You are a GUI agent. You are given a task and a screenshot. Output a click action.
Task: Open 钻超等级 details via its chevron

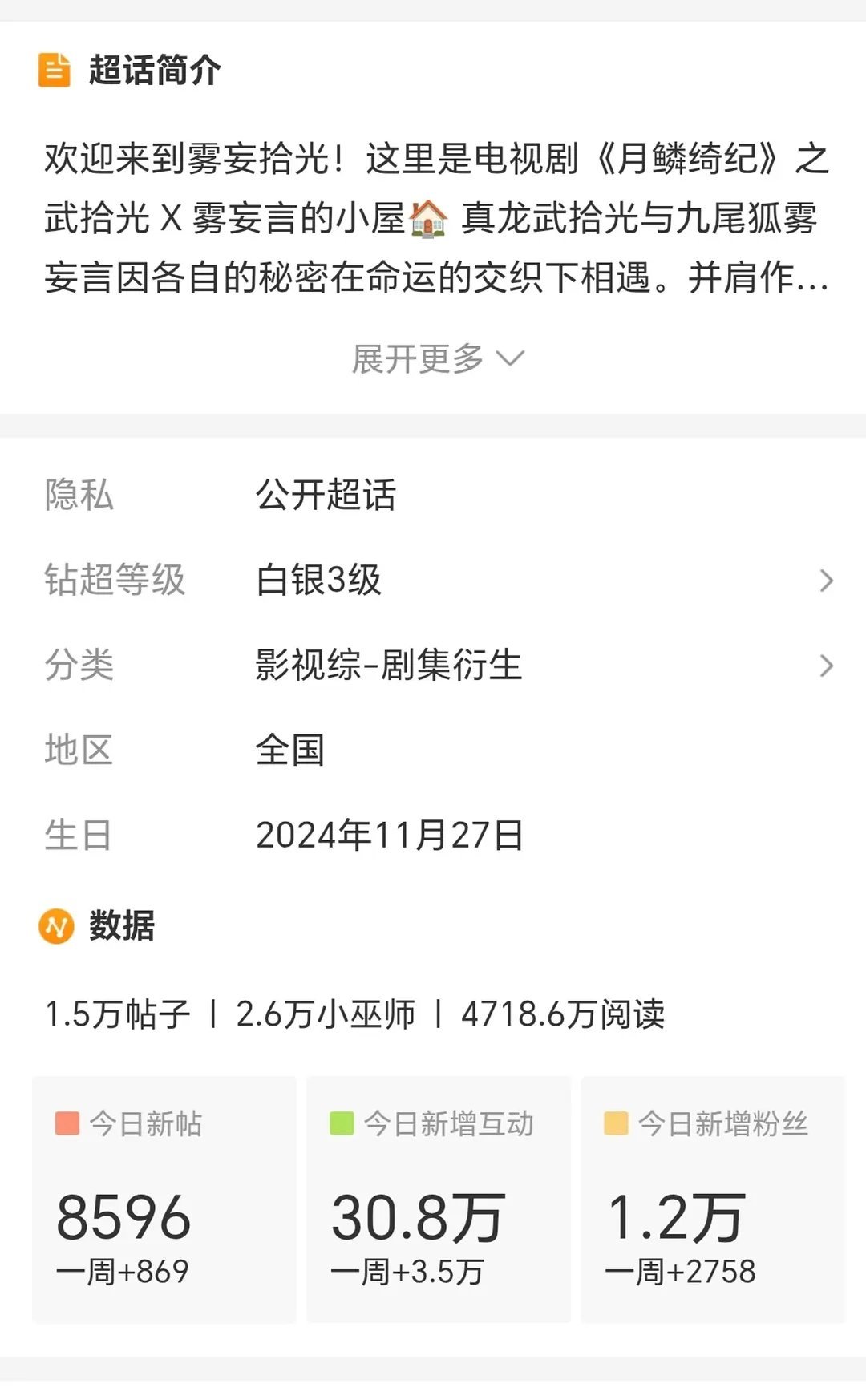click(827, 581)
